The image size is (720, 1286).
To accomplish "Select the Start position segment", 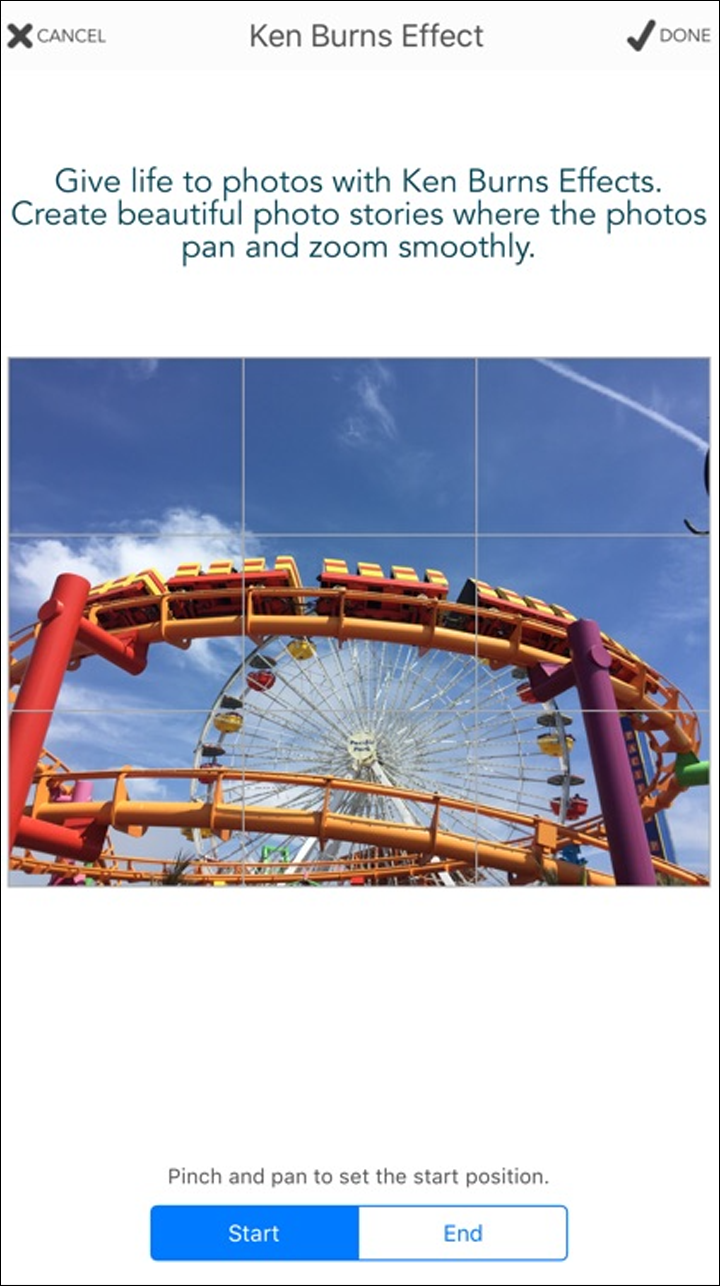I will point(254,1233).
